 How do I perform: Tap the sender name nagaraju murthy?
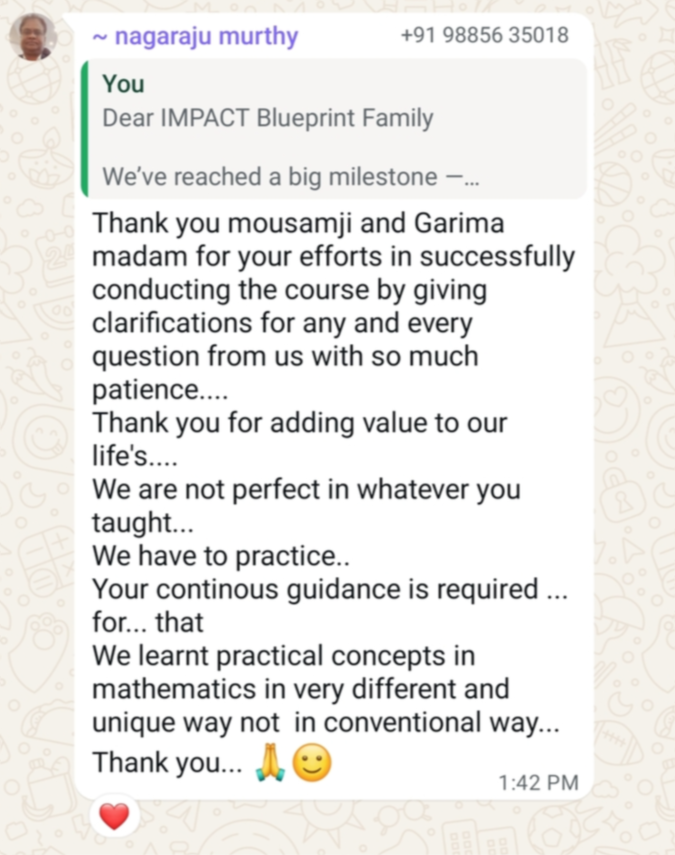pyautogui.click(x=195, y=37)
